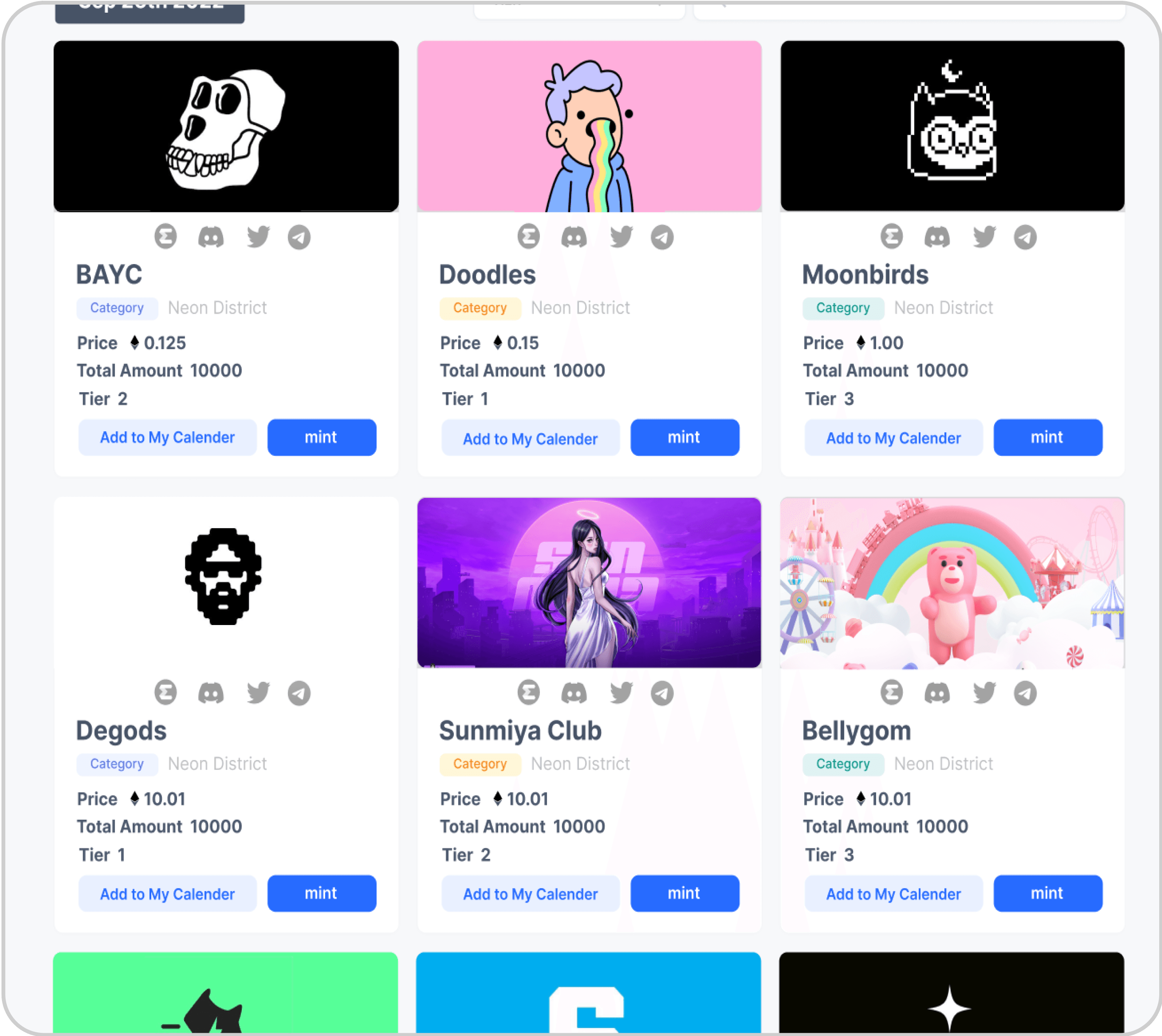Open the Discord icon for BAYC

[210, 237]
